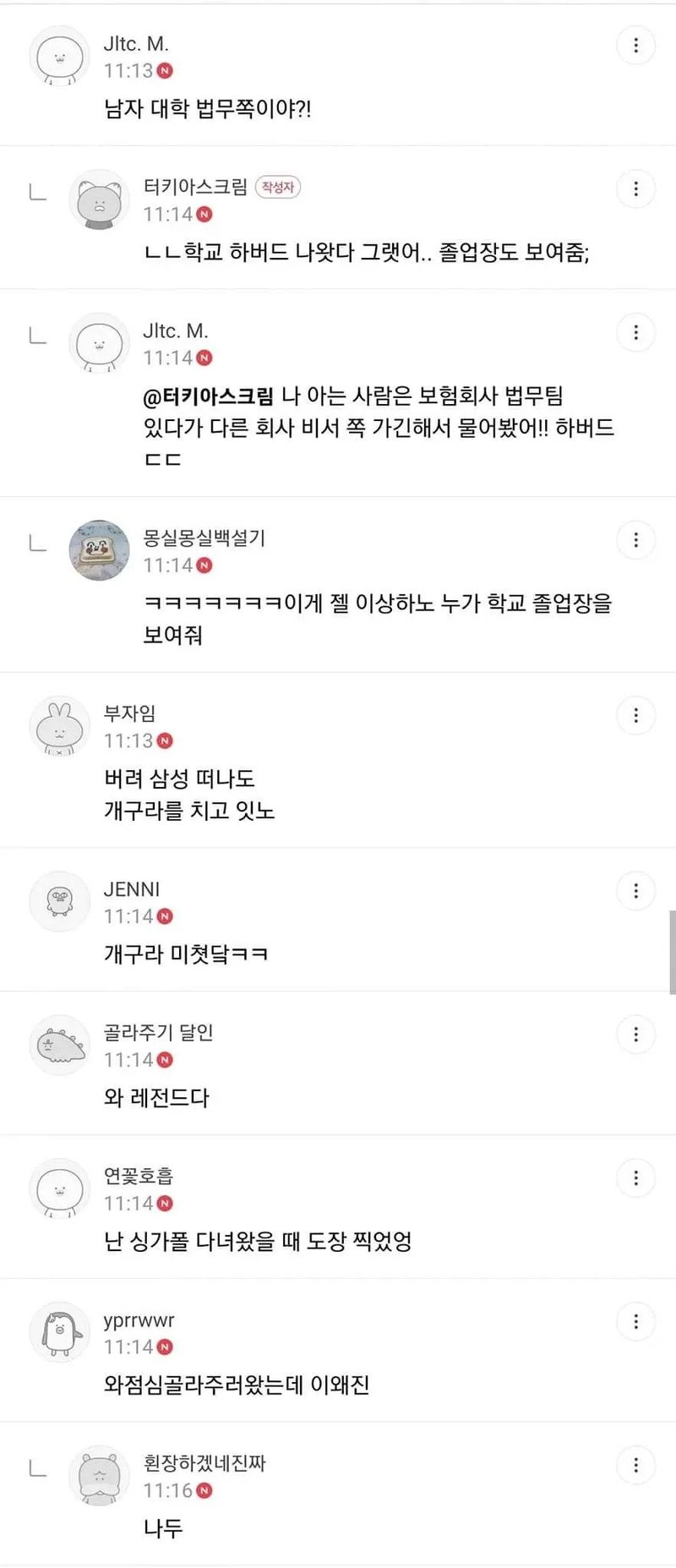This screenshot has height=1568, width=676.
Task: Open the top comment's three-dot menu
Action: [x=635, y=46]
